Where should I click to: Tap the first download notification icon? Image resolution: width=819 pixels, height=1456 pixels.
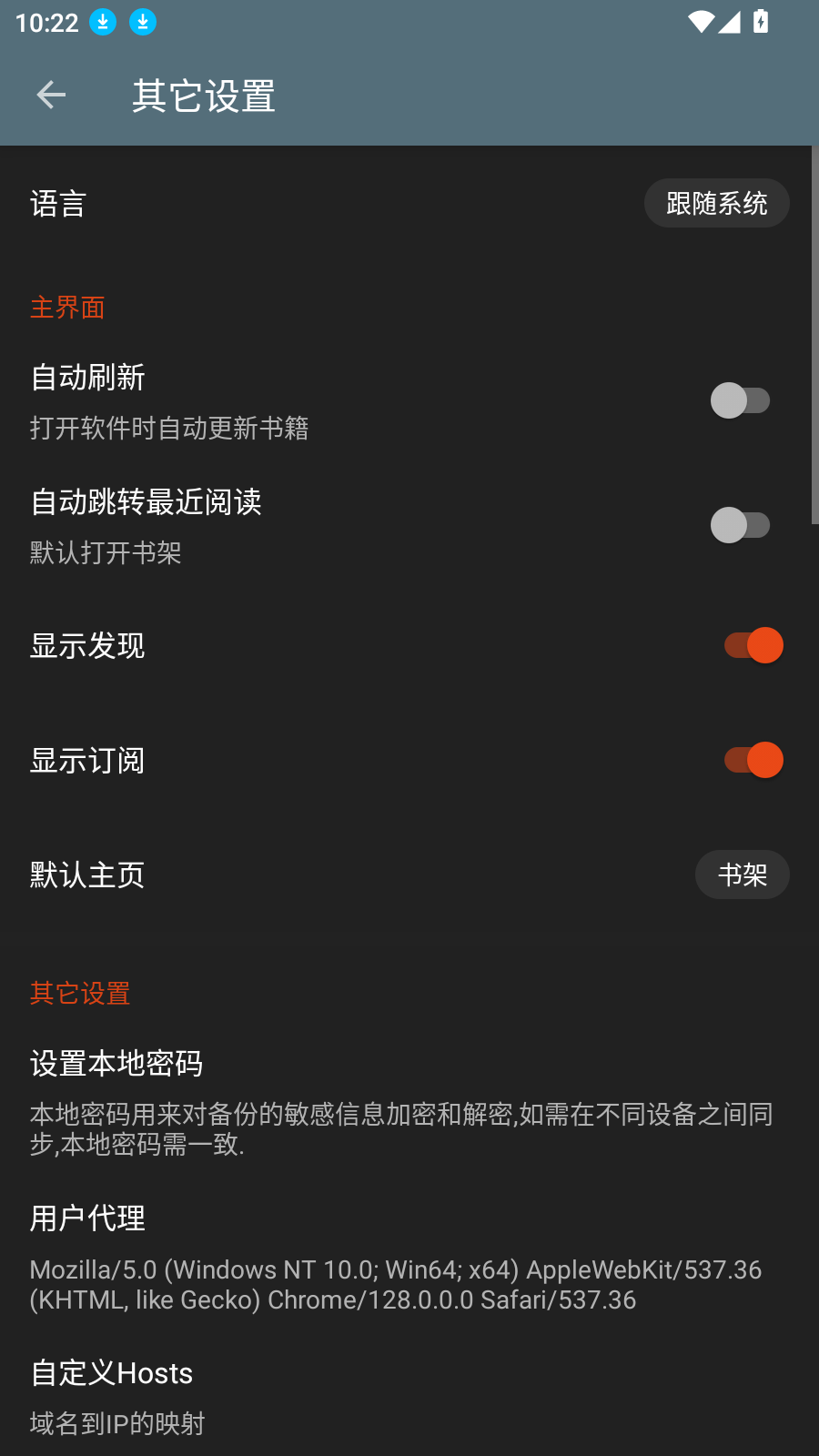pyautogui.click(x=103, y=21)
